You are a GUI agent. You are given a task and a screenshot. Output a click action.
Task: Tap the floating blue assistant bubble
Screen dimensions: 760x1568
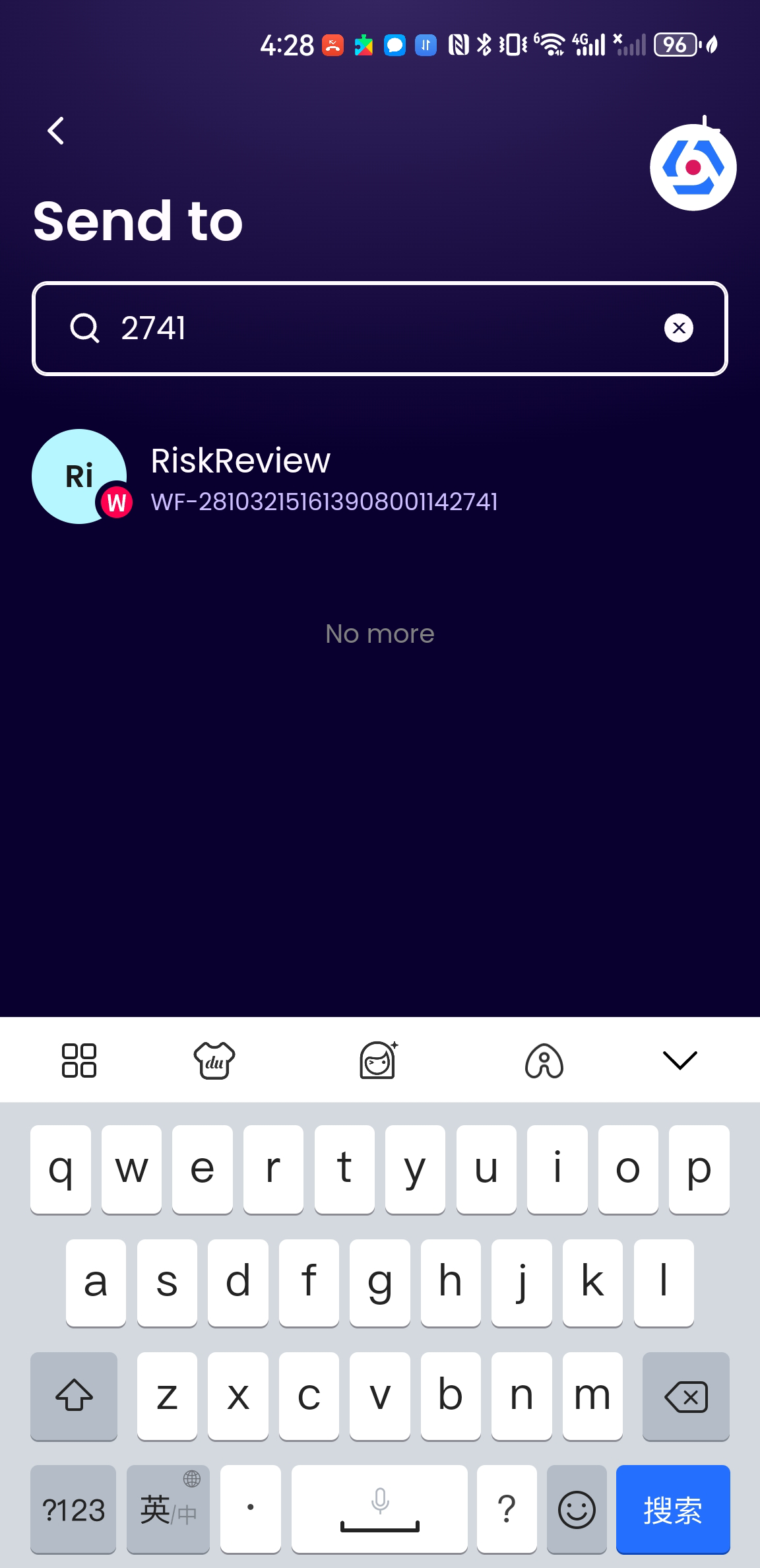pos(693,168)
